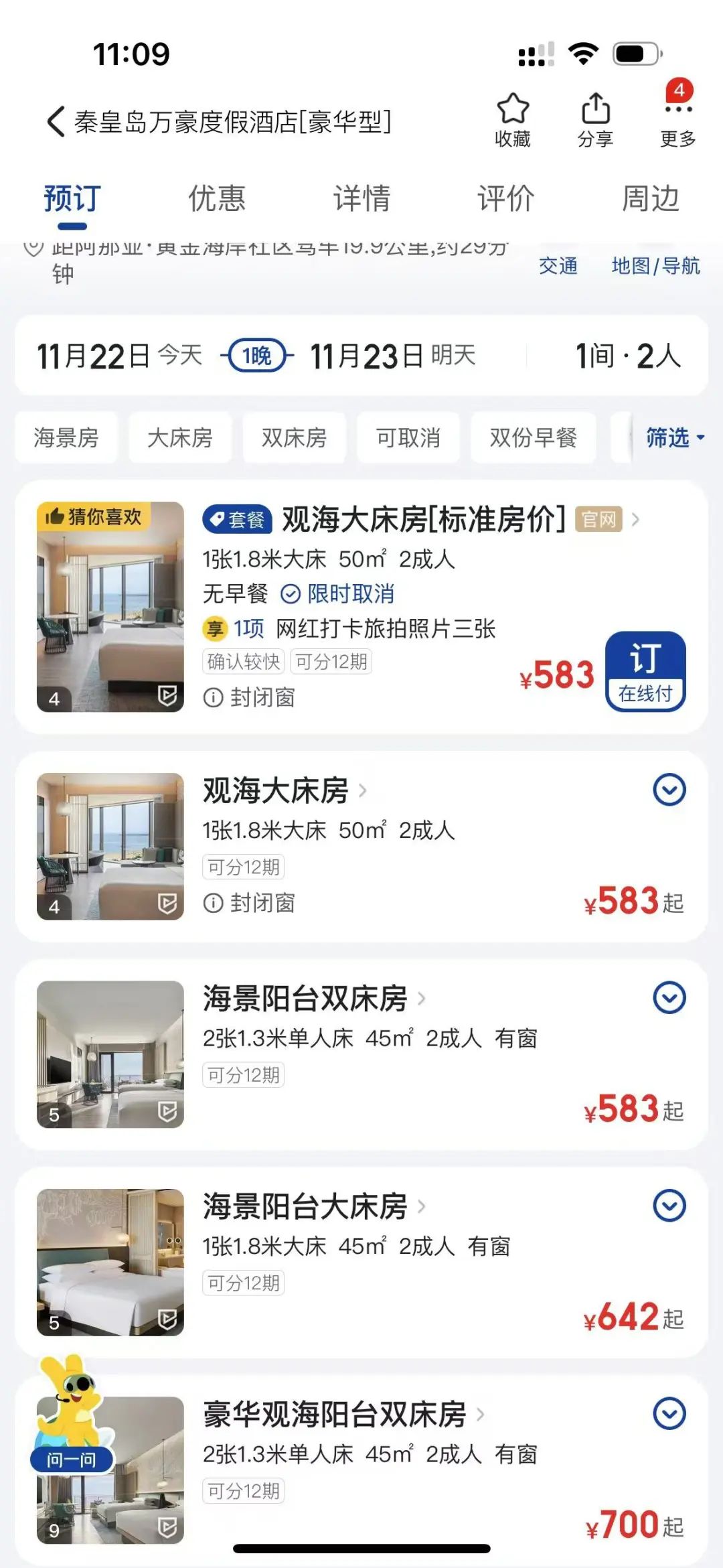The height and width of the screenshot is (1568, 723).
Task: Open 海景阳台大床房 room photo
Action: (110, 1262)
